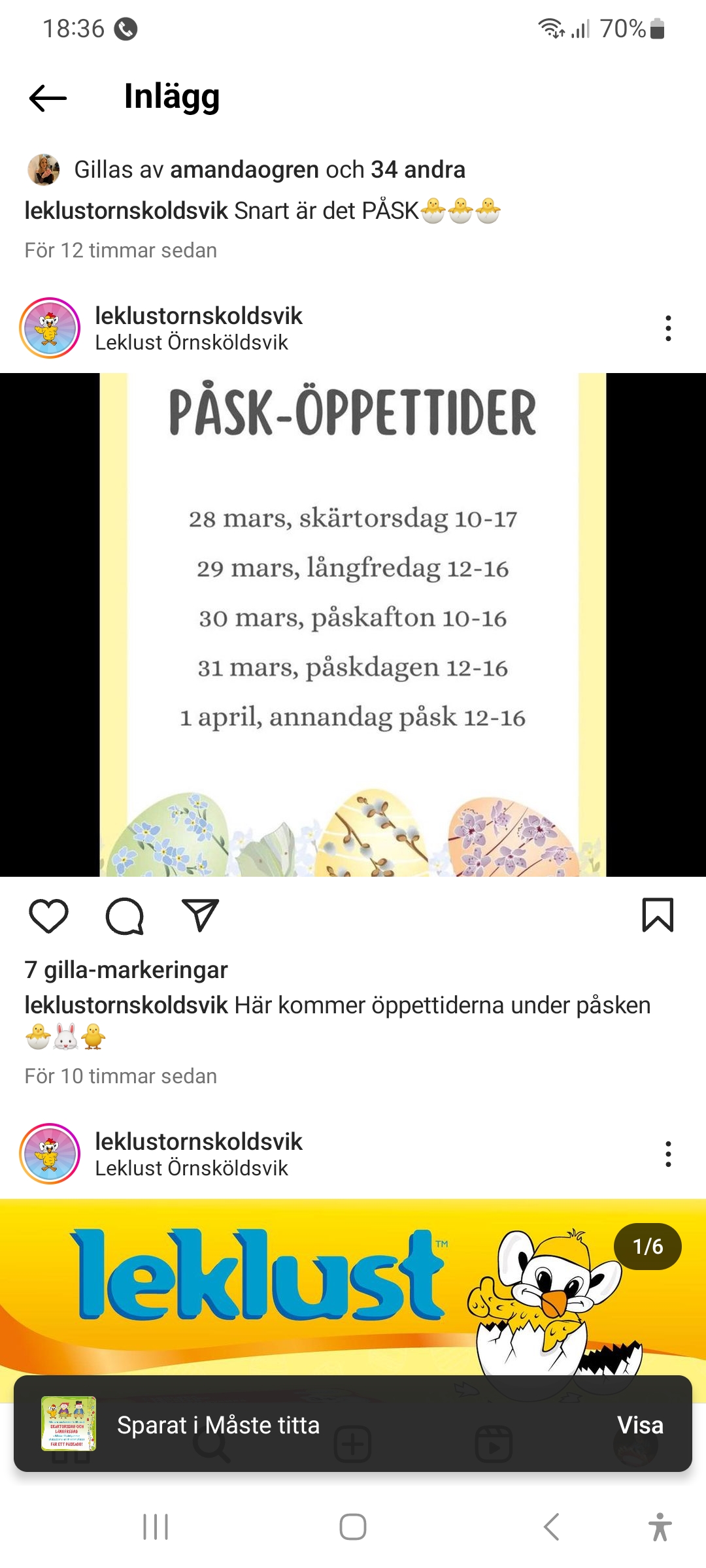Bookmark the Påsk-öppettider post
The width and height of the screenshot is (706, 1568).
[x=657, y=915]
